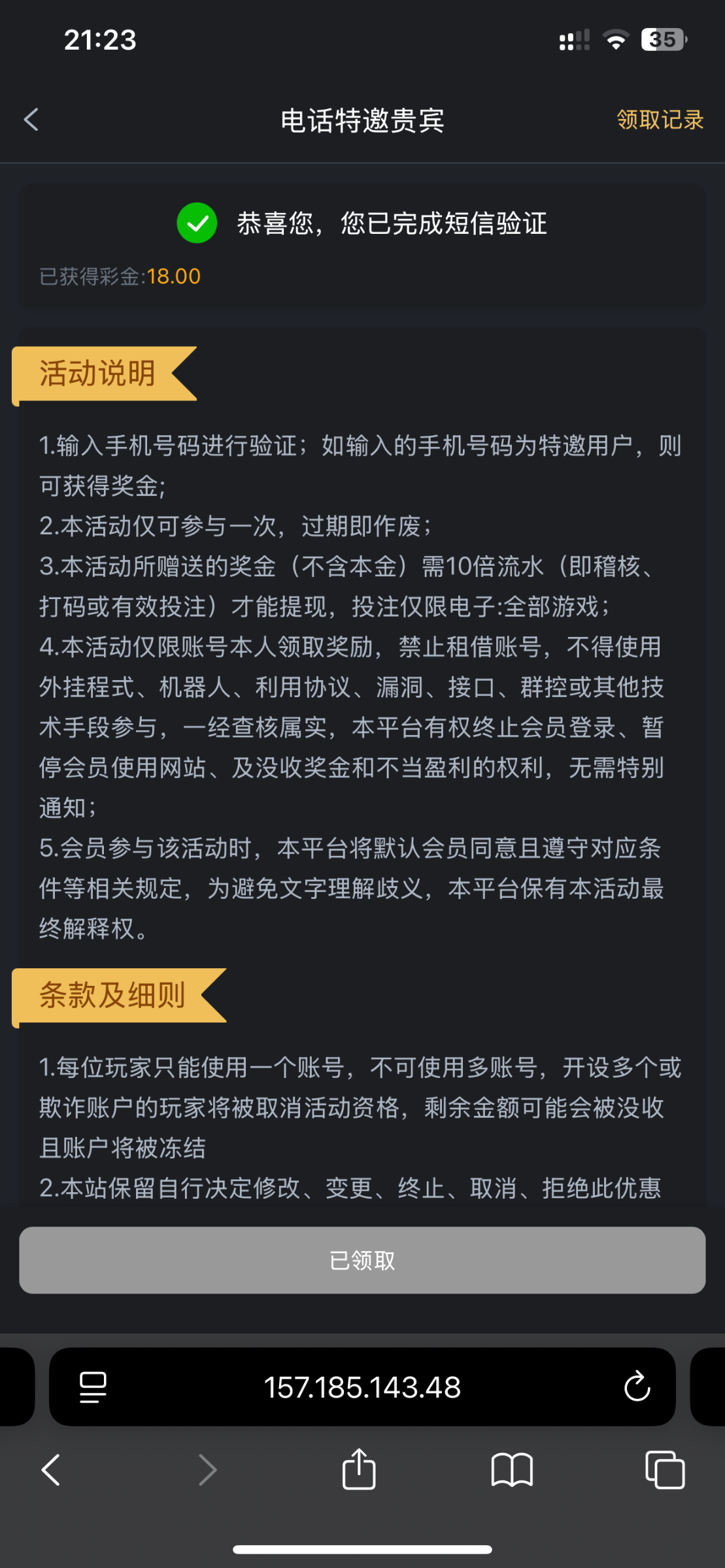
Task: Reload the current webpage
Action: (637, 1388)
